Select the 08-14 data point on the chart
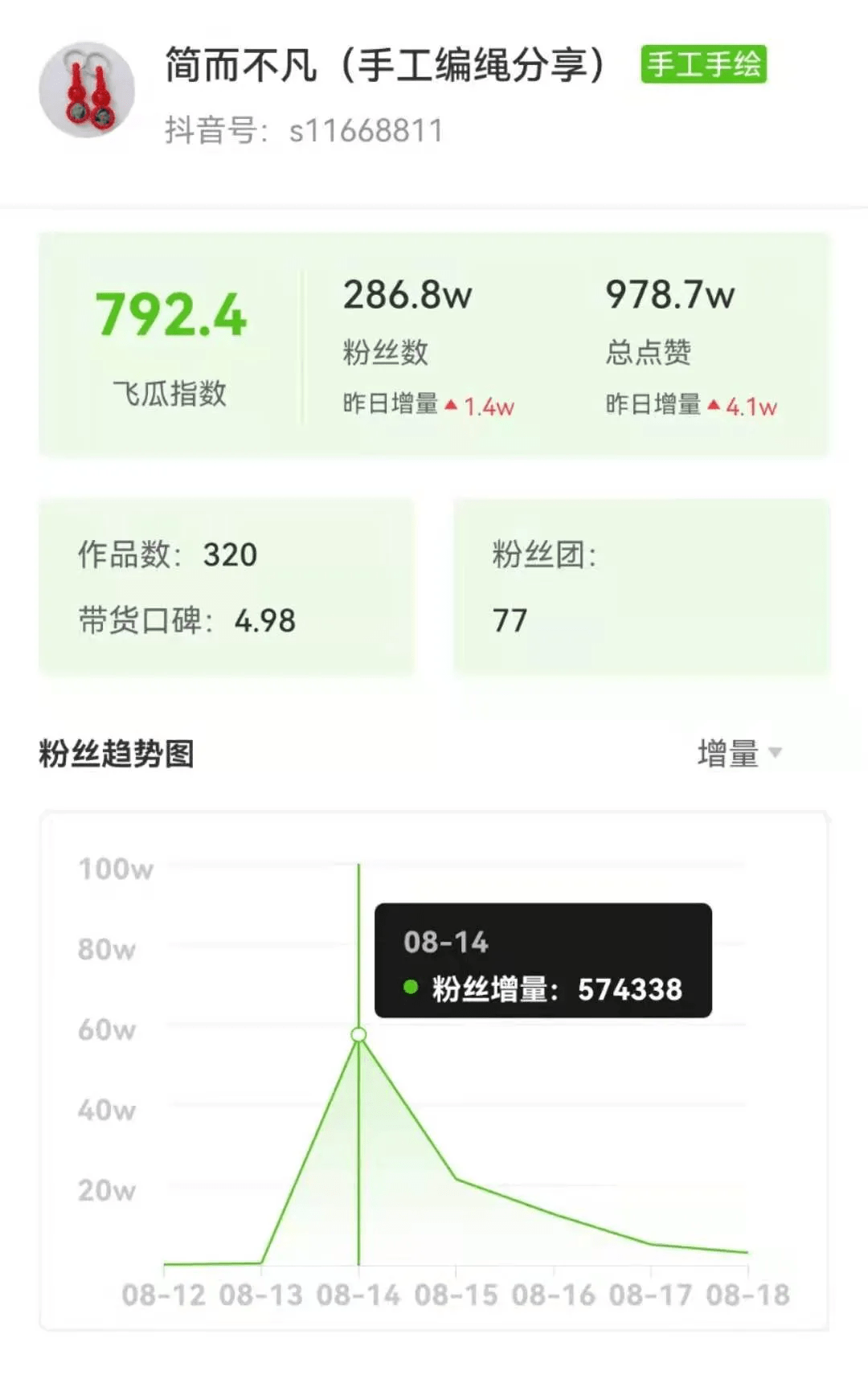Image resolution: width=868 pixels, height=1375 pixels. (359, 1034)
